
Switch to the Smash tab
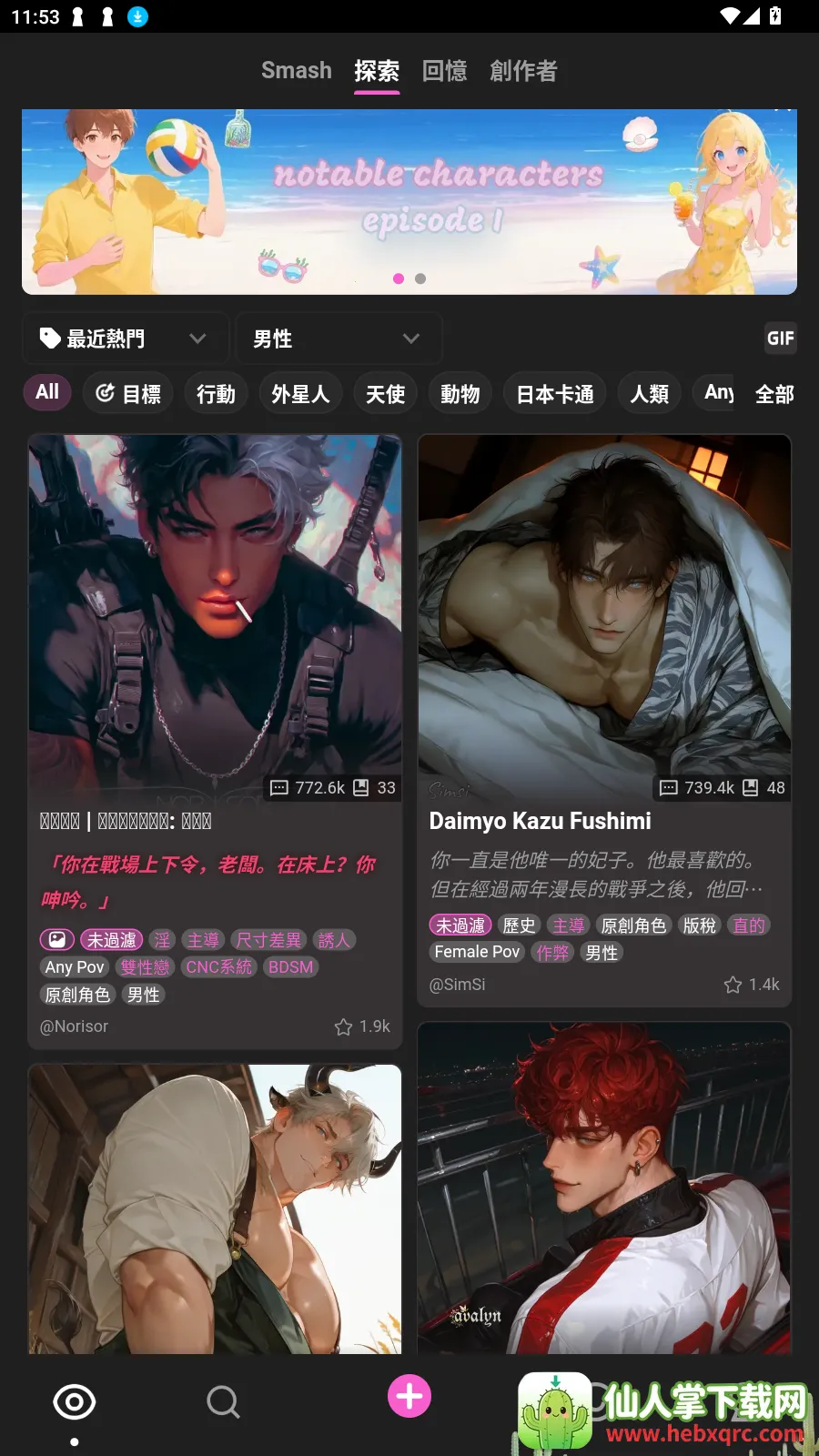coord(296,70)
